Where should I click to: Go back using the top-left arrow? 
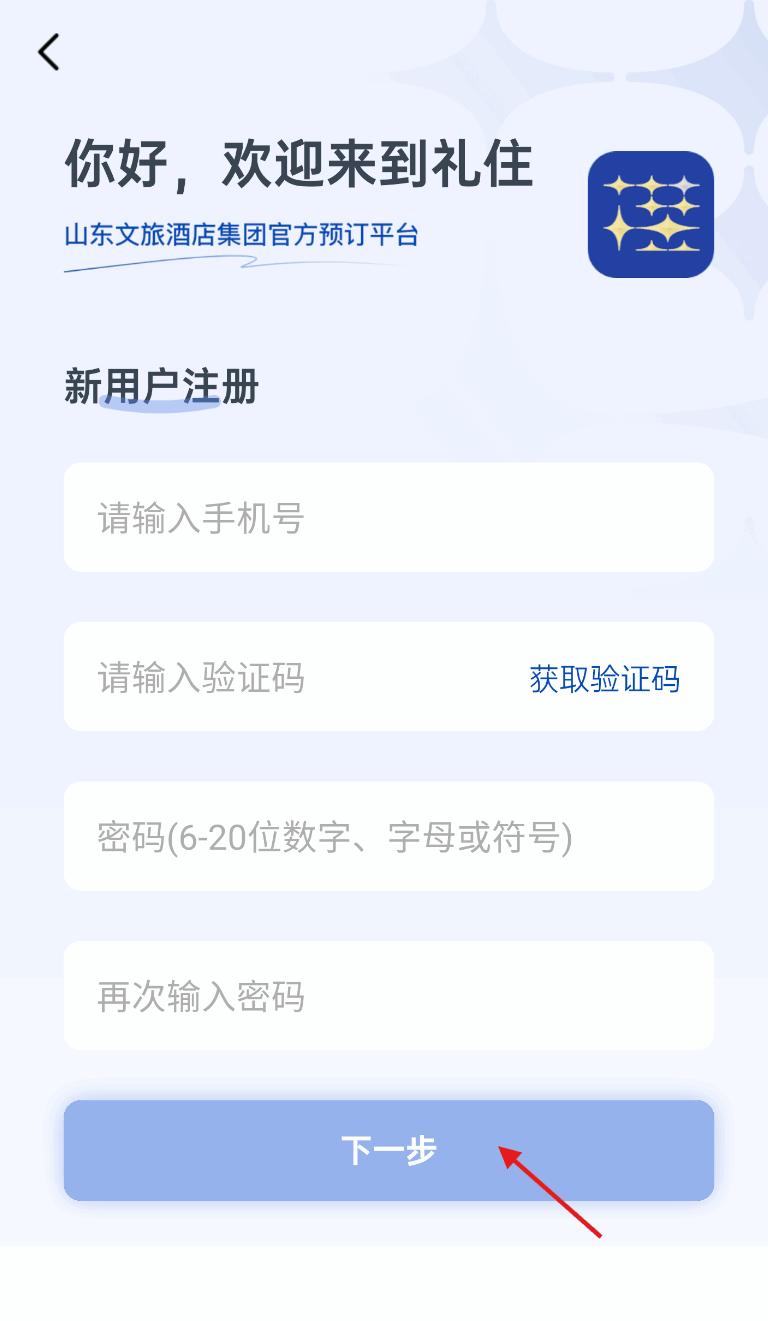[x=49, y=52]
